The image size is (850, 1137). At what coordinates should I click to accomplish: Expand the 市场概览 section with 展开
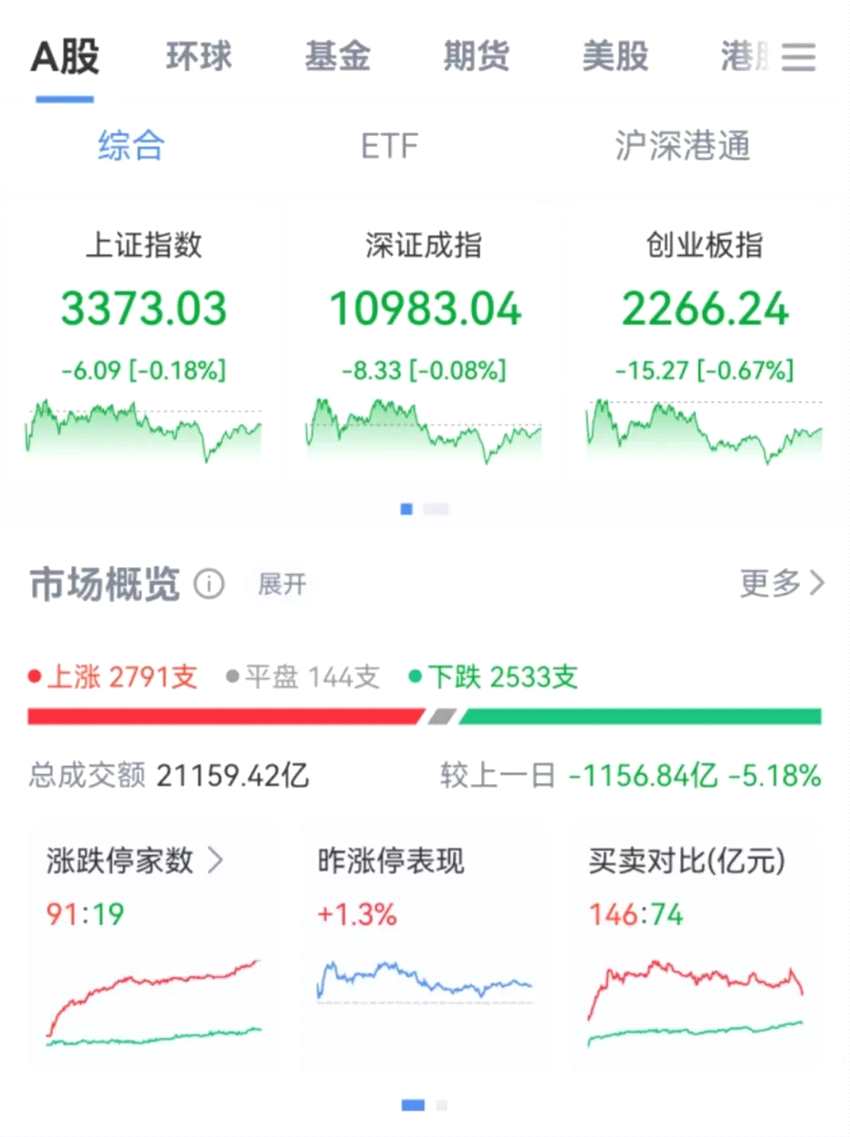281,584
